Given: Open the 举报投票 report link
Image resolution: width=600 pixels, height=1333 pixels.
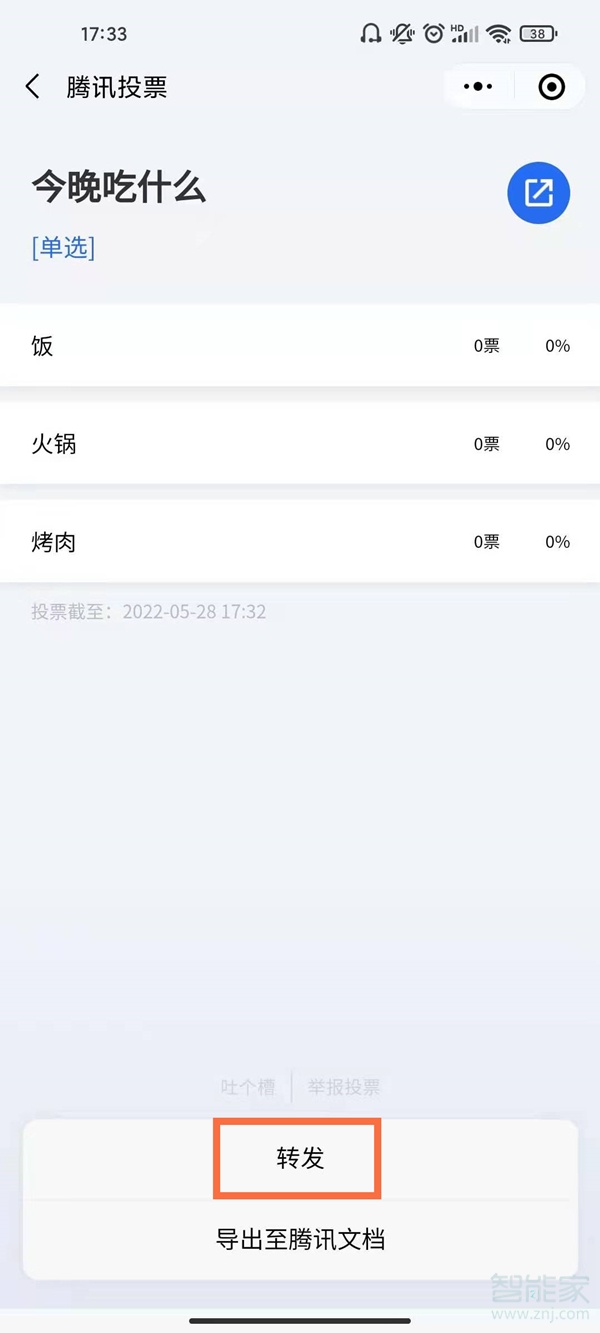Looking at the screenshot, I should pos(343,1087).
